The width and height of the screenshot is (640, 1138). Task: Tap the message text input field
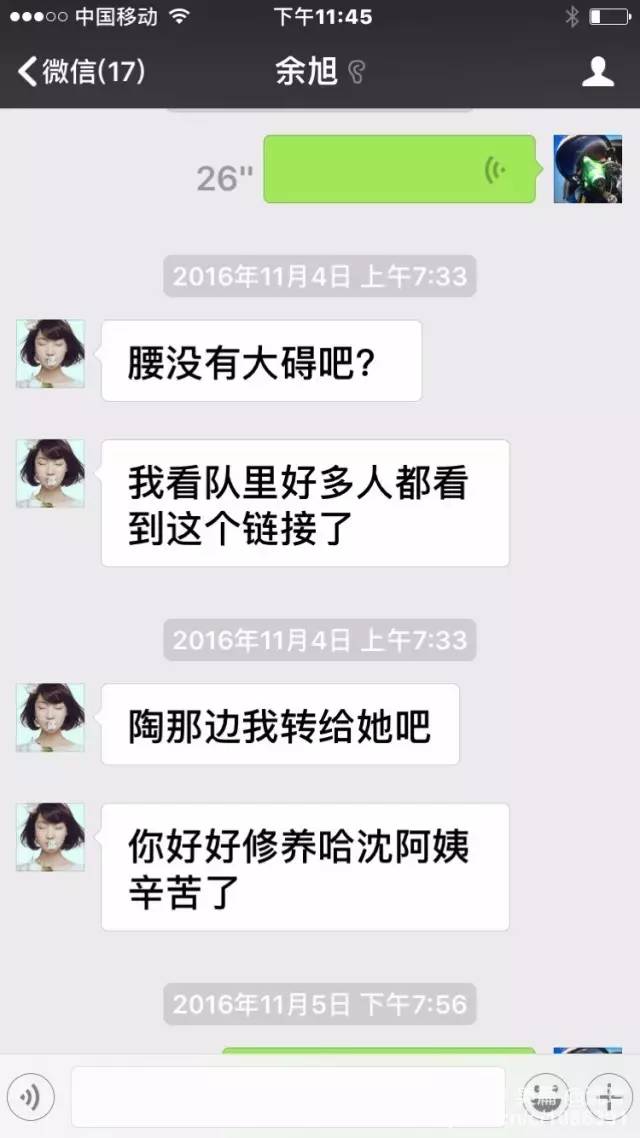(288, 1097)
